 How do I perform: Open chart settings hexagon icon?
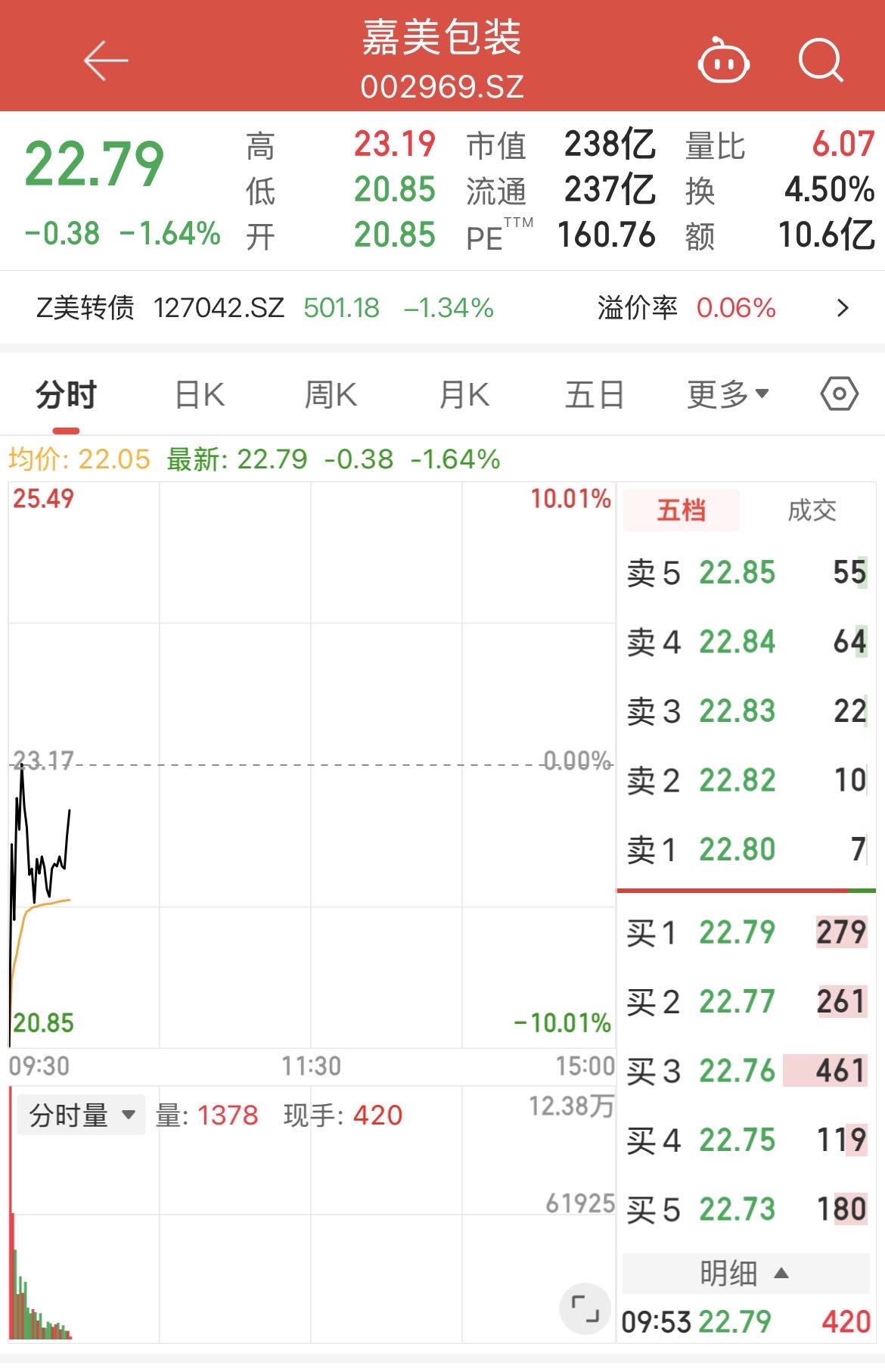(x=839, y=394)
